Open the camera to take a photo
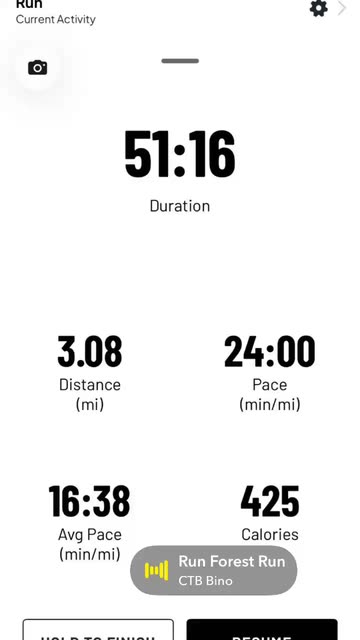This screenshot has height=640, width=360. (38, 67)
